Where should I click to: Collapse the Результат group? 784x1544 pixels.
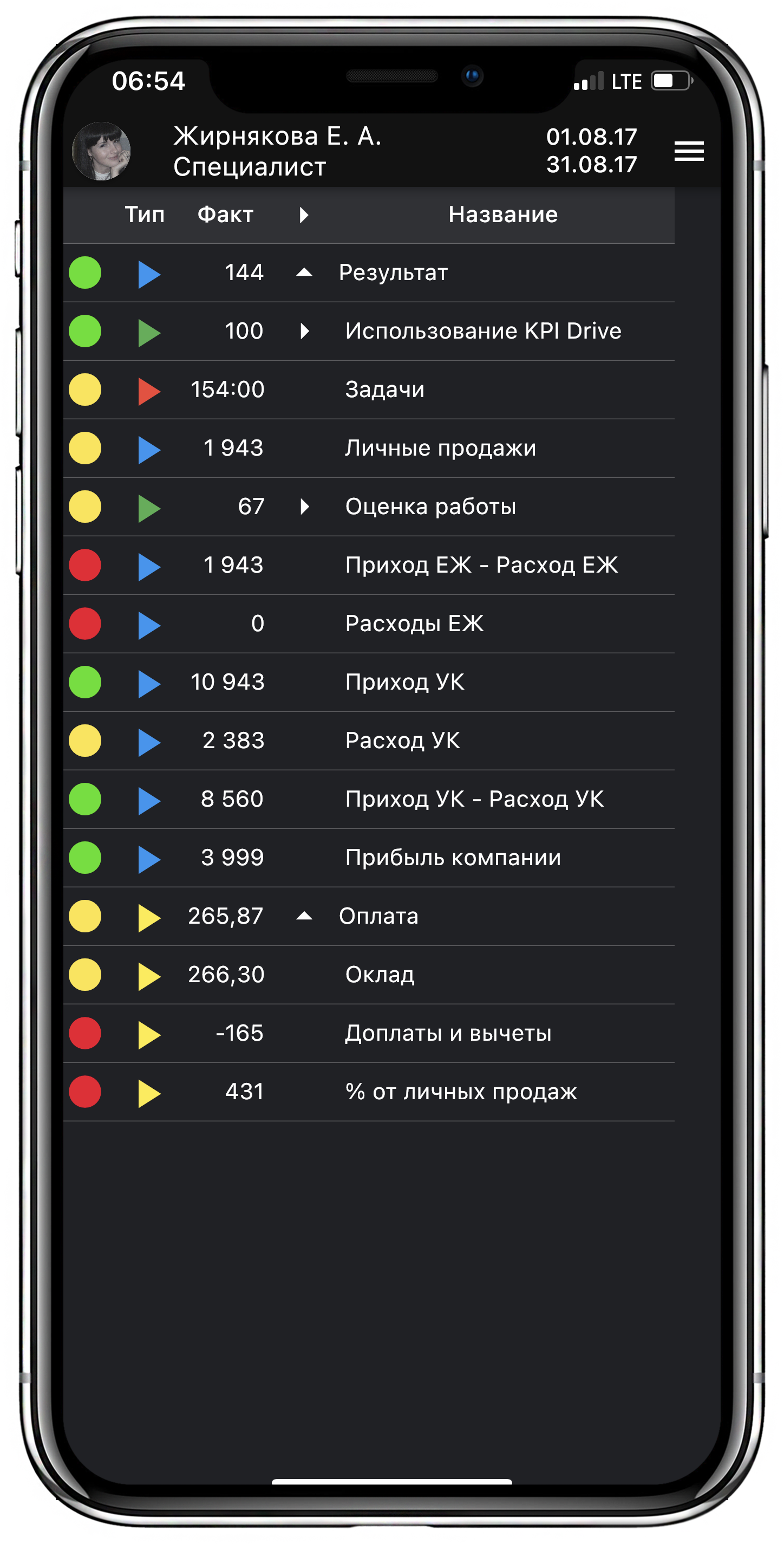click(304, 273)
